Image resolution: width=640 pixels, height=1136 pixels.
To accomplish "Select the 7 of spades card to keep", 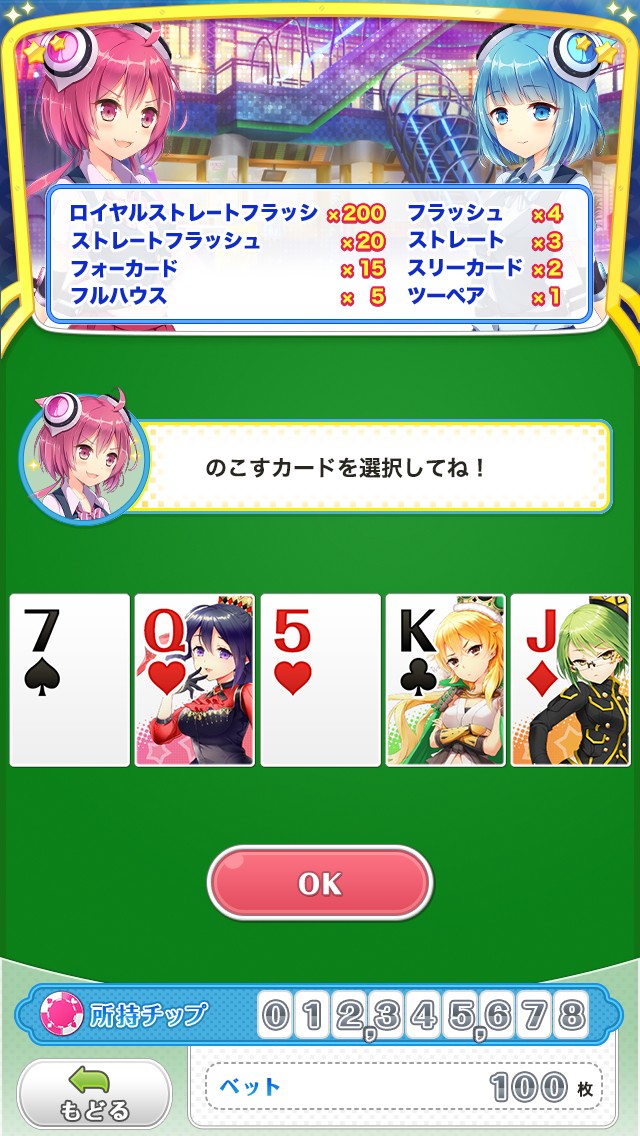I will point(70,680).
